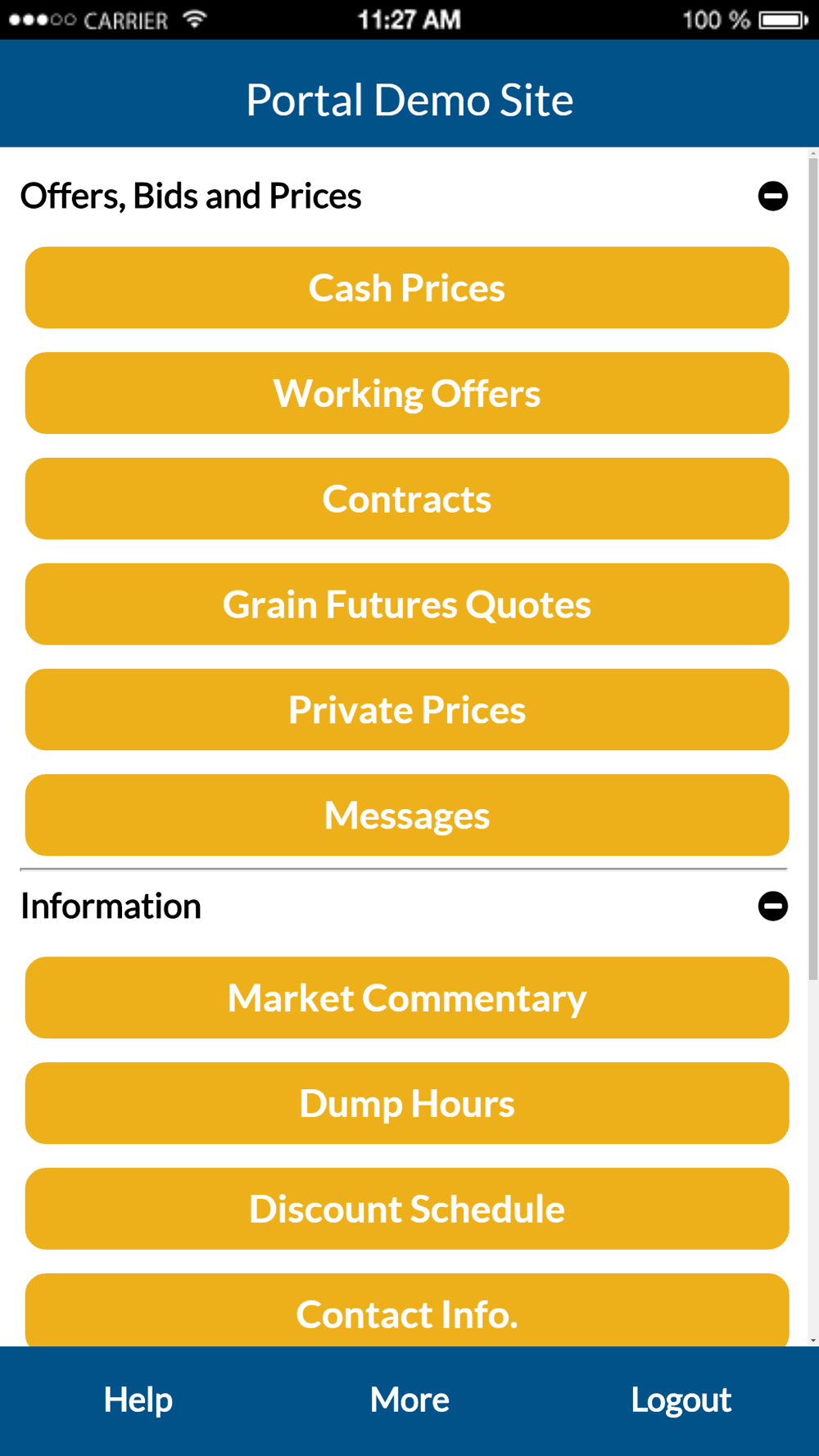Open Private Prices
819x1456 pixels.
click(x=407, y=710)
